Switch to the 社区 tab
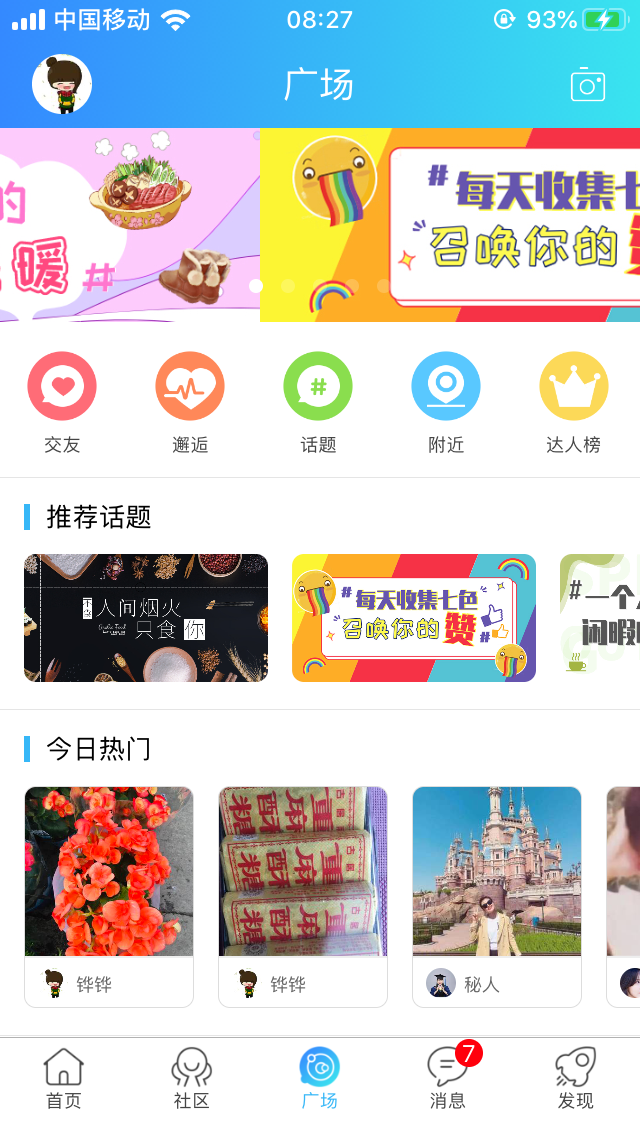The height and width of the screenshot is (1136, 640). (x=191, y=1078)
